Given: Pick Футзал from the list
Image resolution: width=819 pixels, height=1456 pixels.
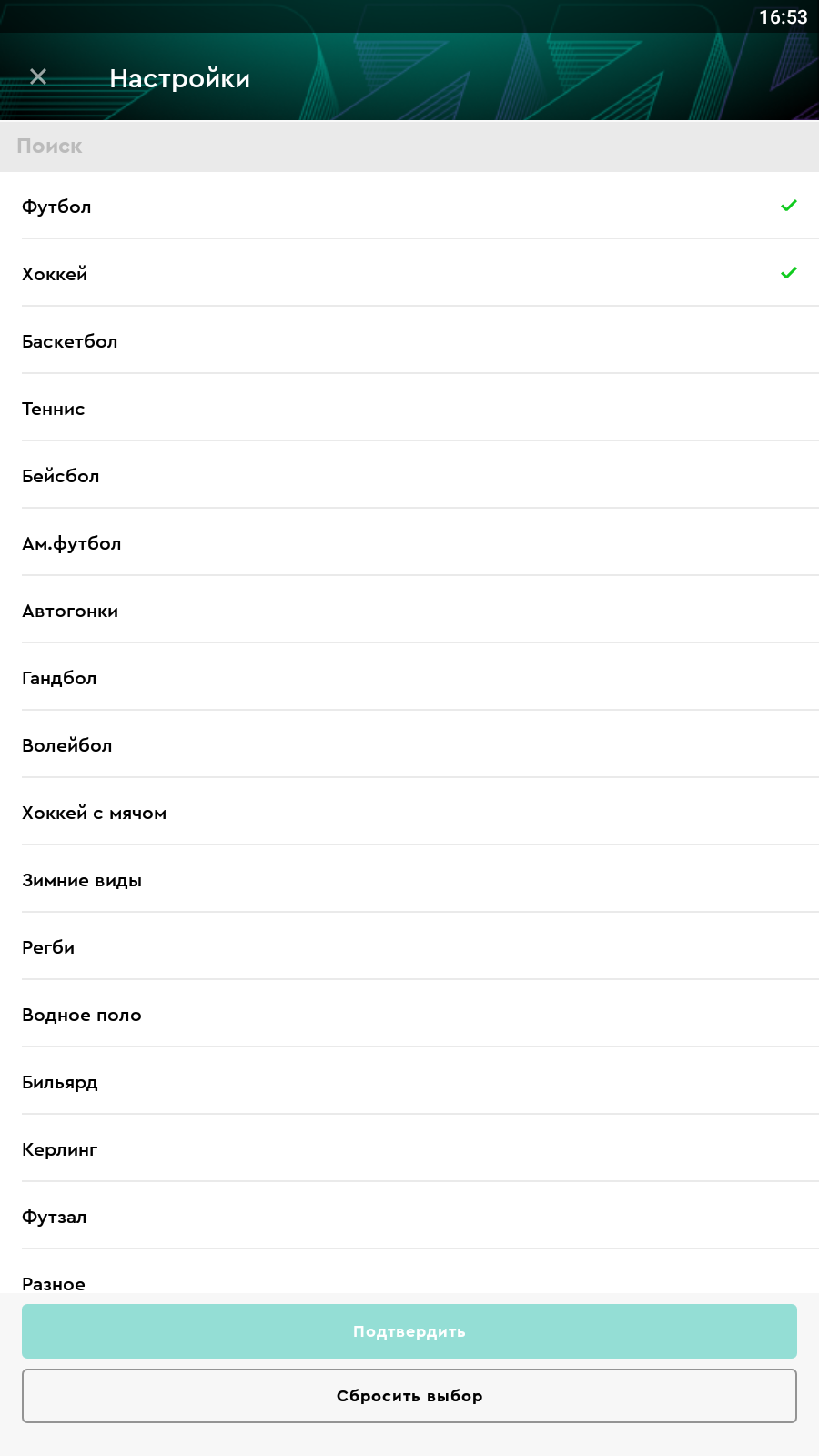Looking at the screenshot, I should pyautogui.click(x=409, y=1217).
